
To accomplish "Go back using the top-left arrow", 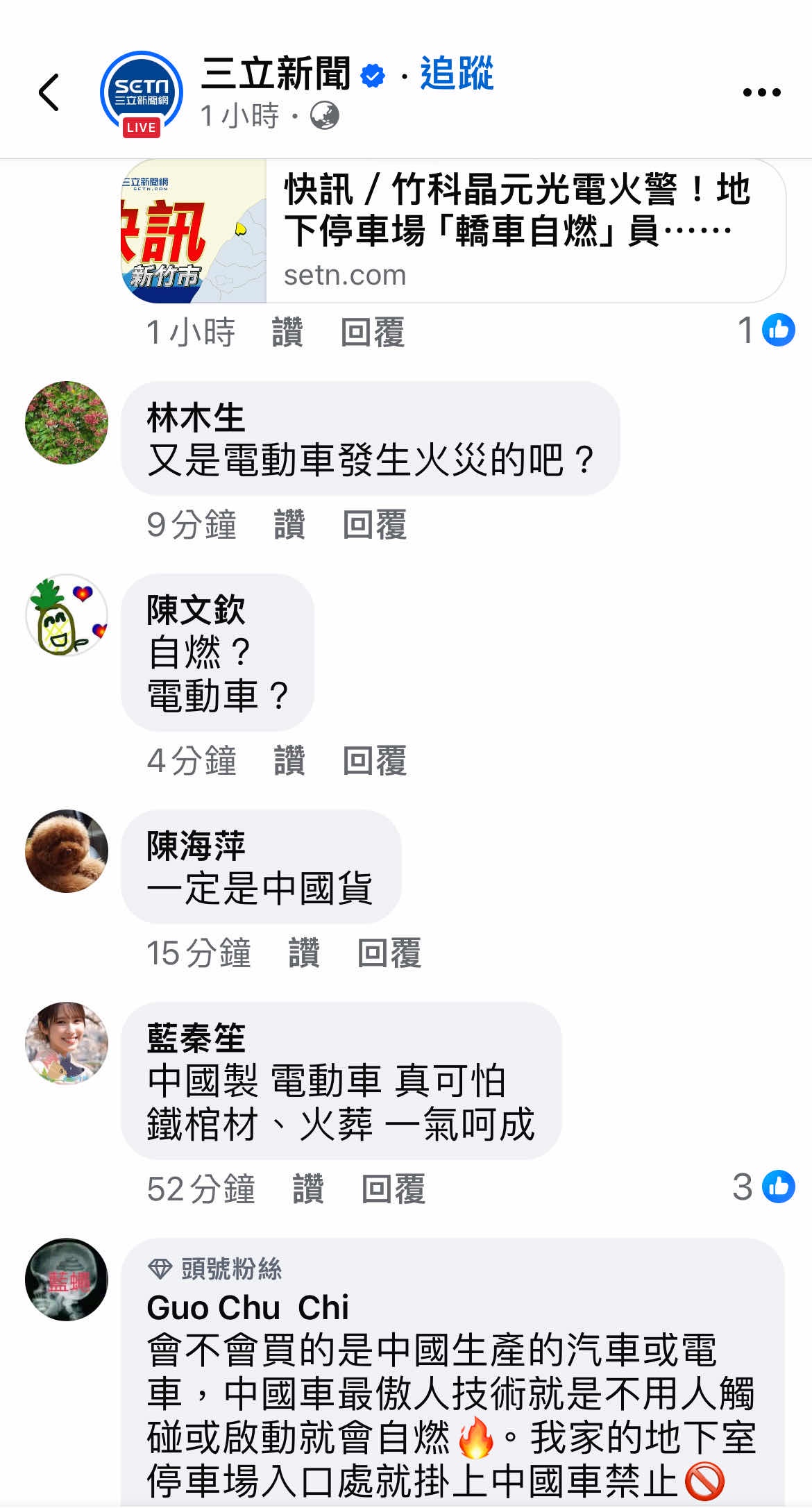I will pyautogui.click(x=49, y=92).
